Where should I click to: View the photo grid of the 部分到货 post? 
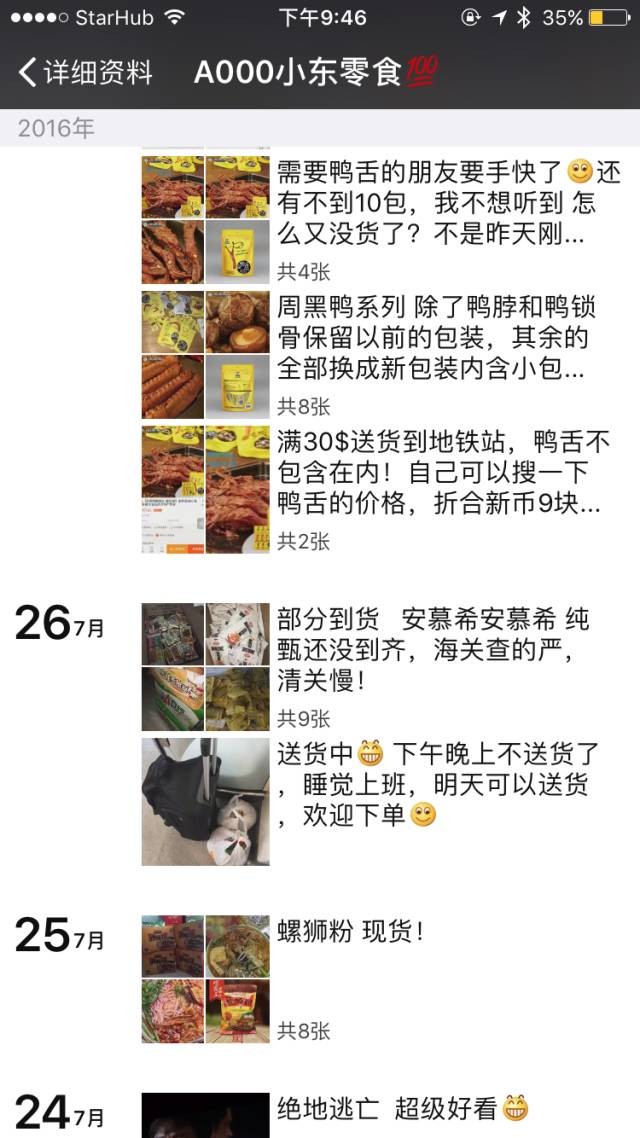[x=205, y=666]
